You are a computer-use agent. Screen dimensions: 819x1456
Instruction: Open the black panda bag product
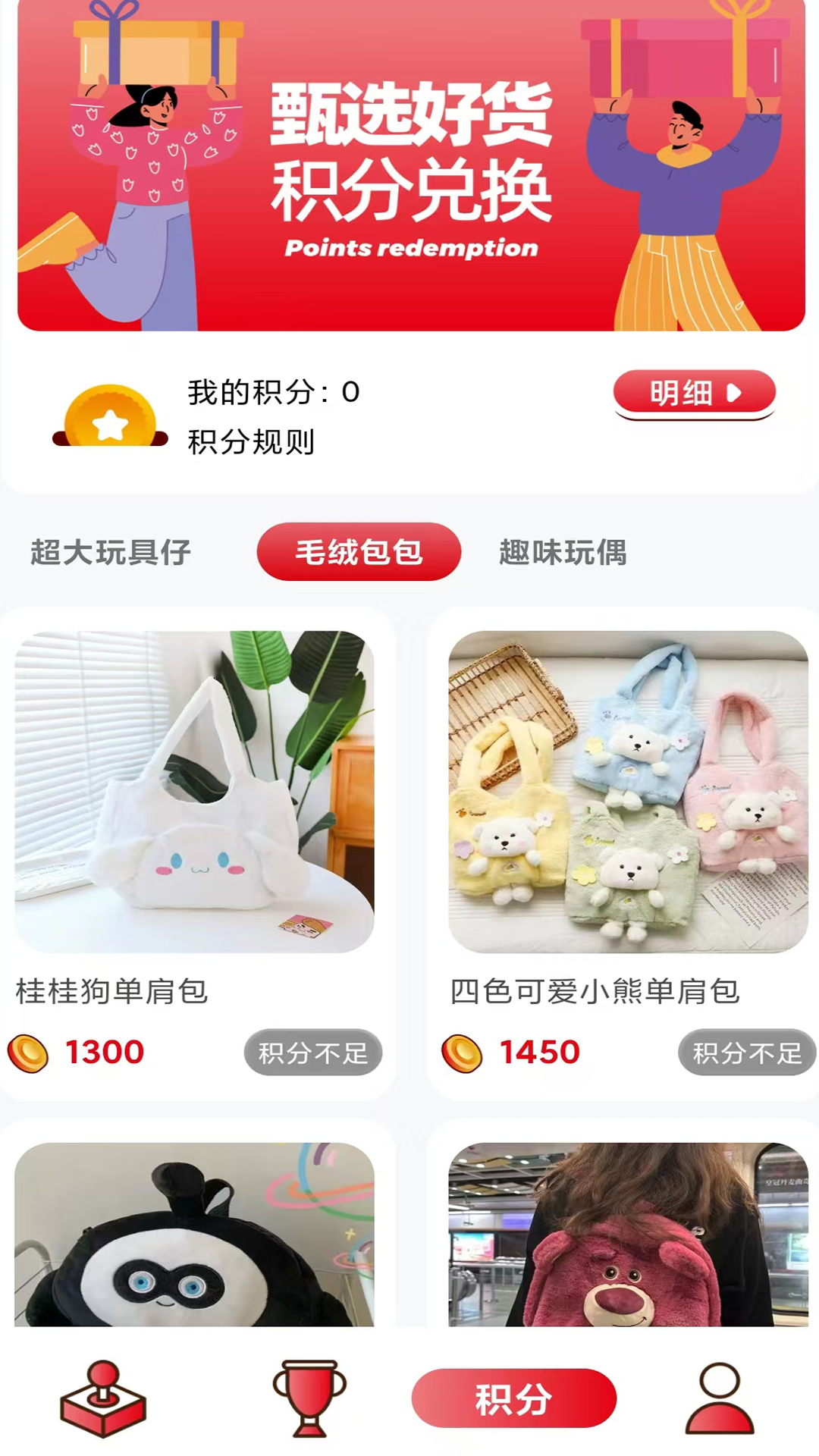coord(194,1235)
